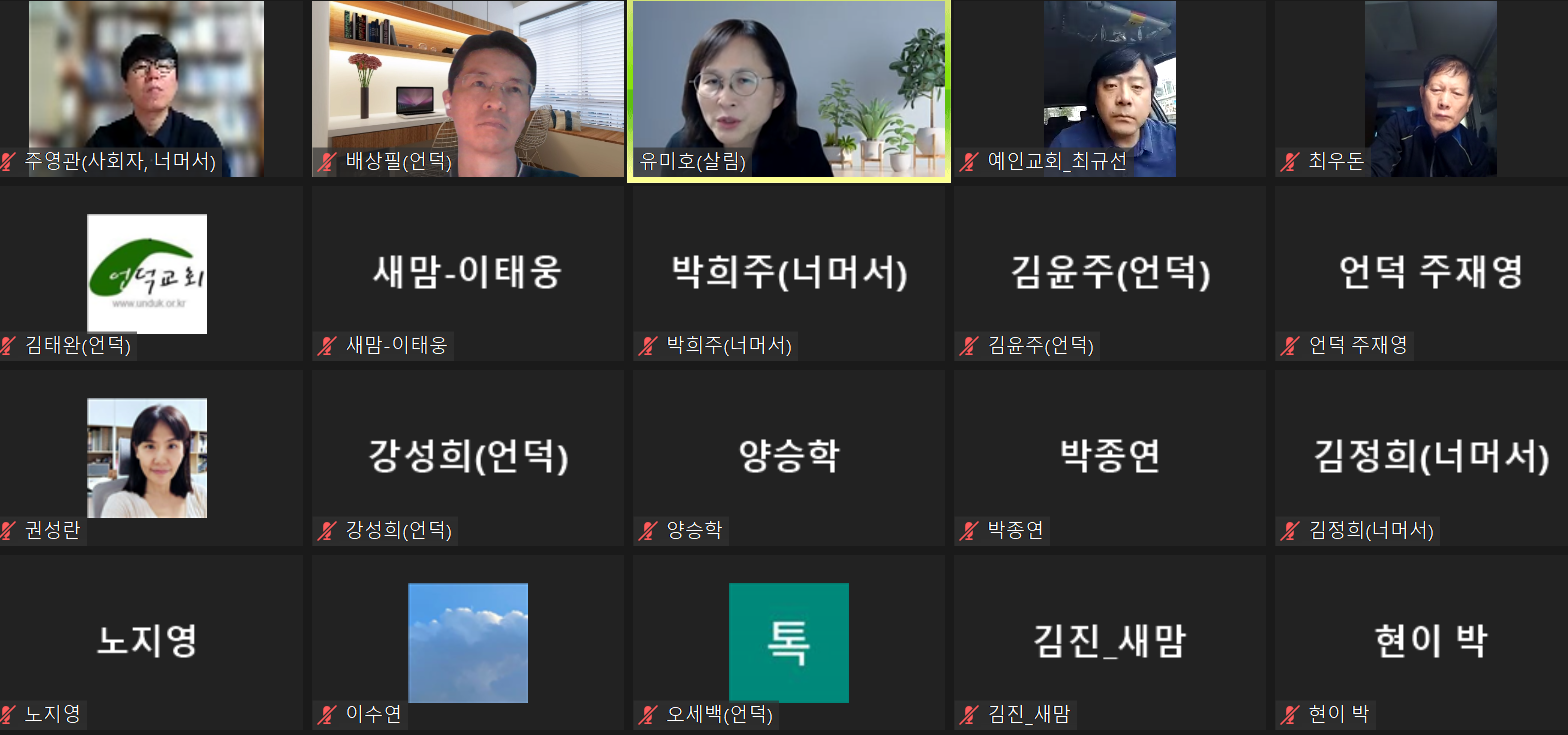Open 오세백(언덕) participant tile
Screen dimensions: 1568x735
(789, 642)
